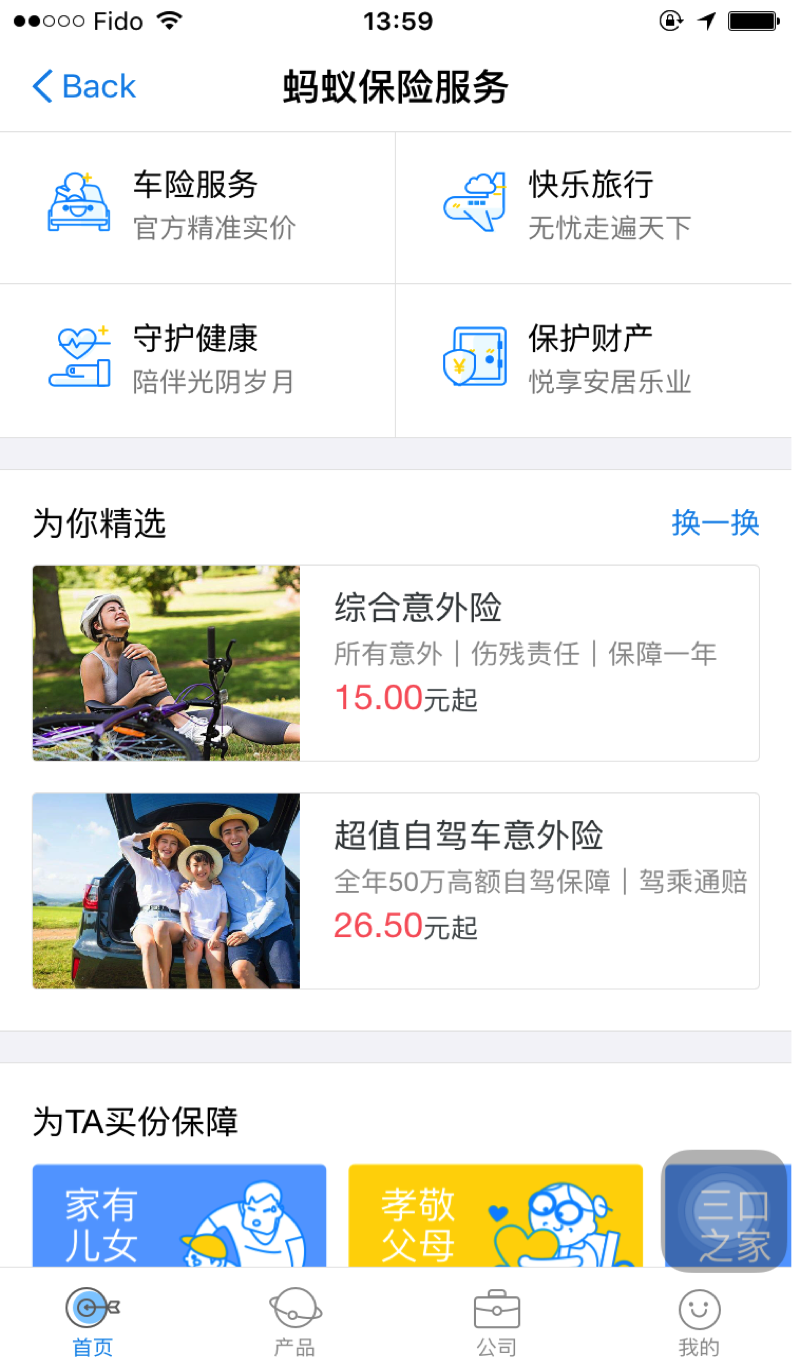This screenshot has height=1370, width=792.
Task: Open the 我的 tab
Action: (699, 1322)
